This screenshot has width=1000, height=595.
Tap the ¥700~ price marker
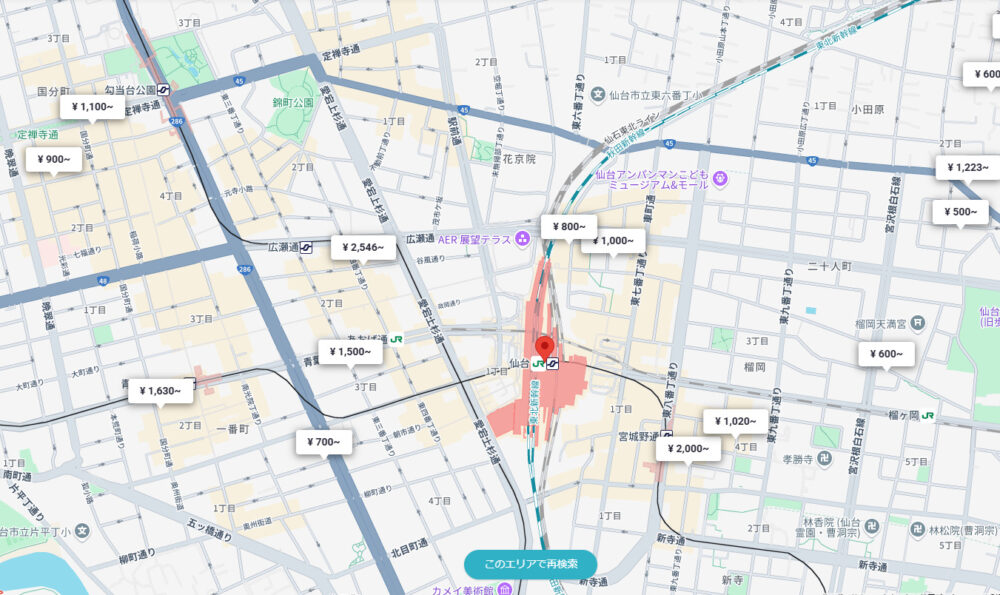pos(324,441)
